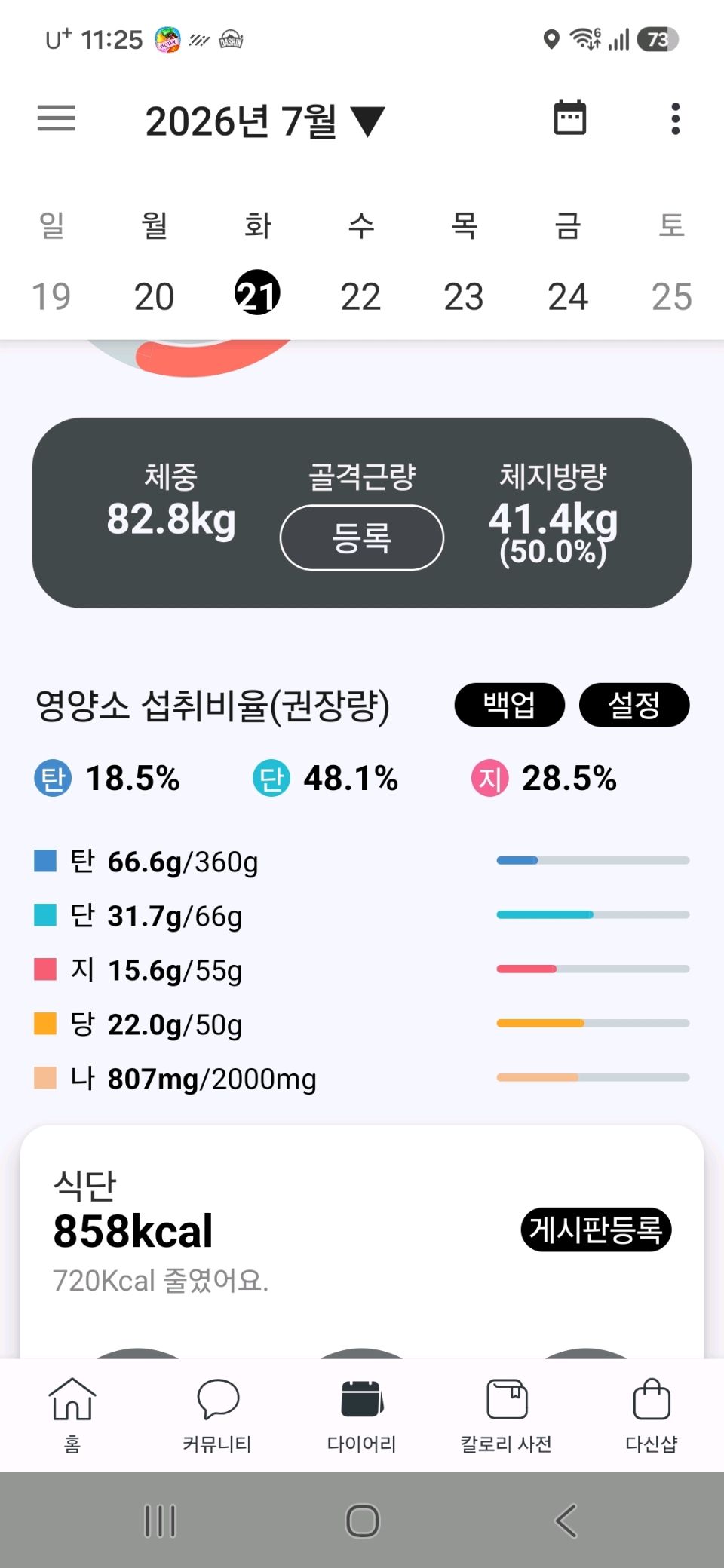Choose Thursday the 23rd

tap(464, 296)
